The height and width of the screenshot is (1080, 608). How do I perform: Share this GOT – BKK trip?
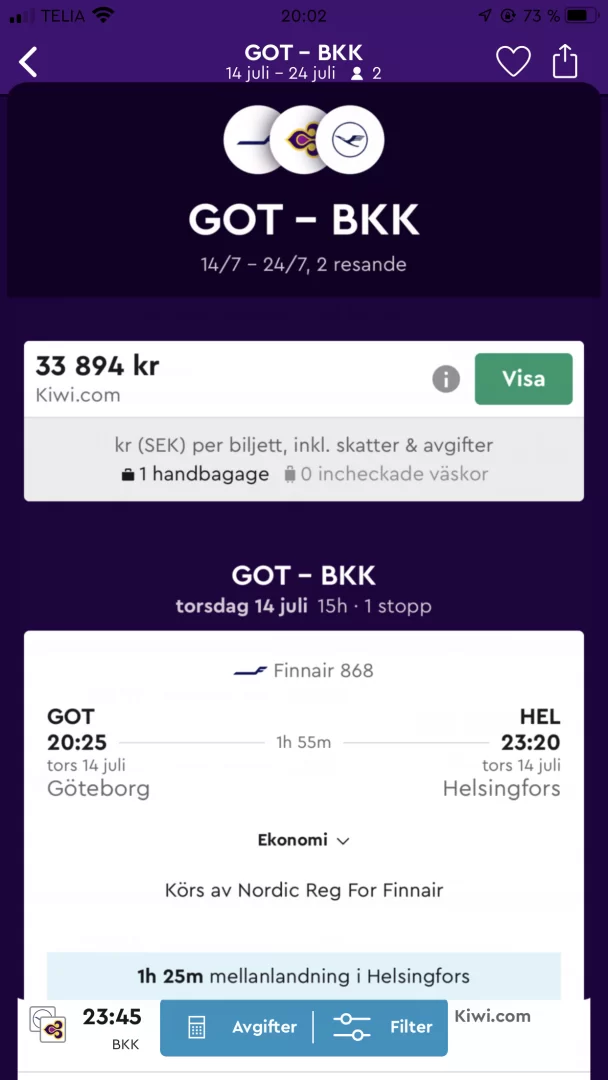565,61
